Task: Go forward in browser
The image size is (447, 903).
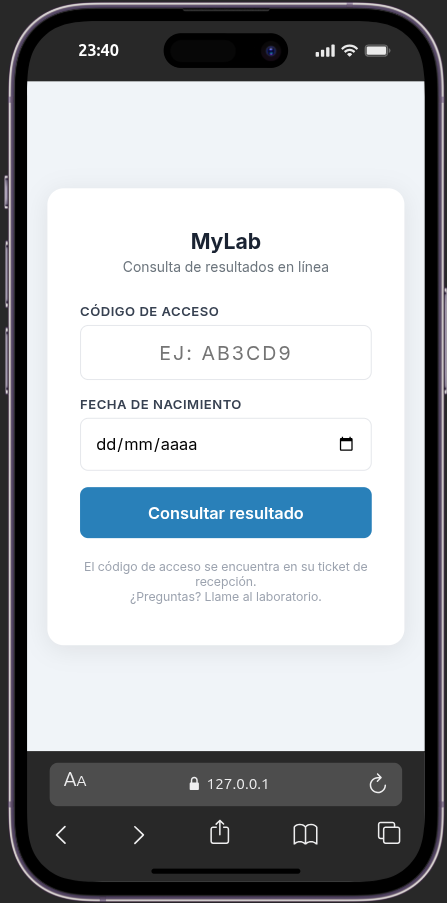Action: 138,834
